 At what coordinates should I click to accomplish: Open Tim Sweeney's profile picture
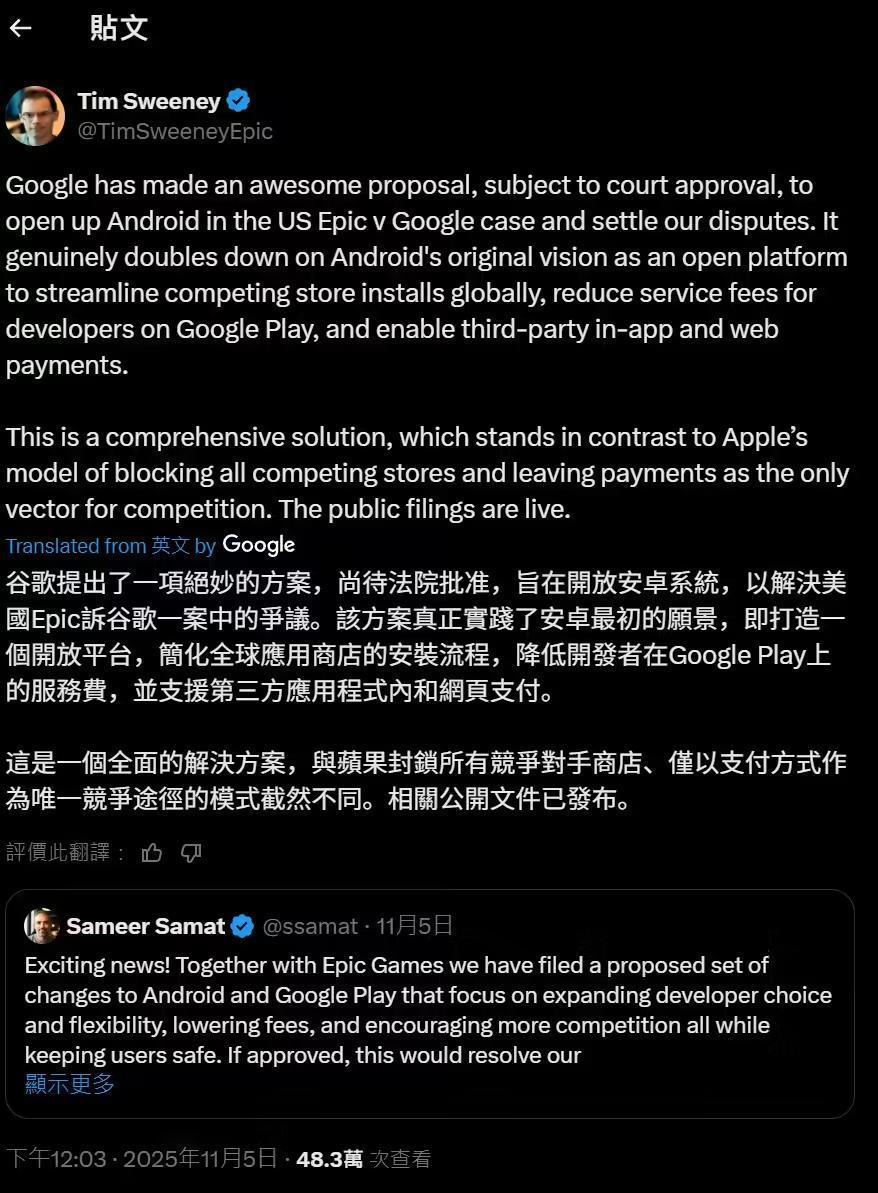tap(35, 116)
